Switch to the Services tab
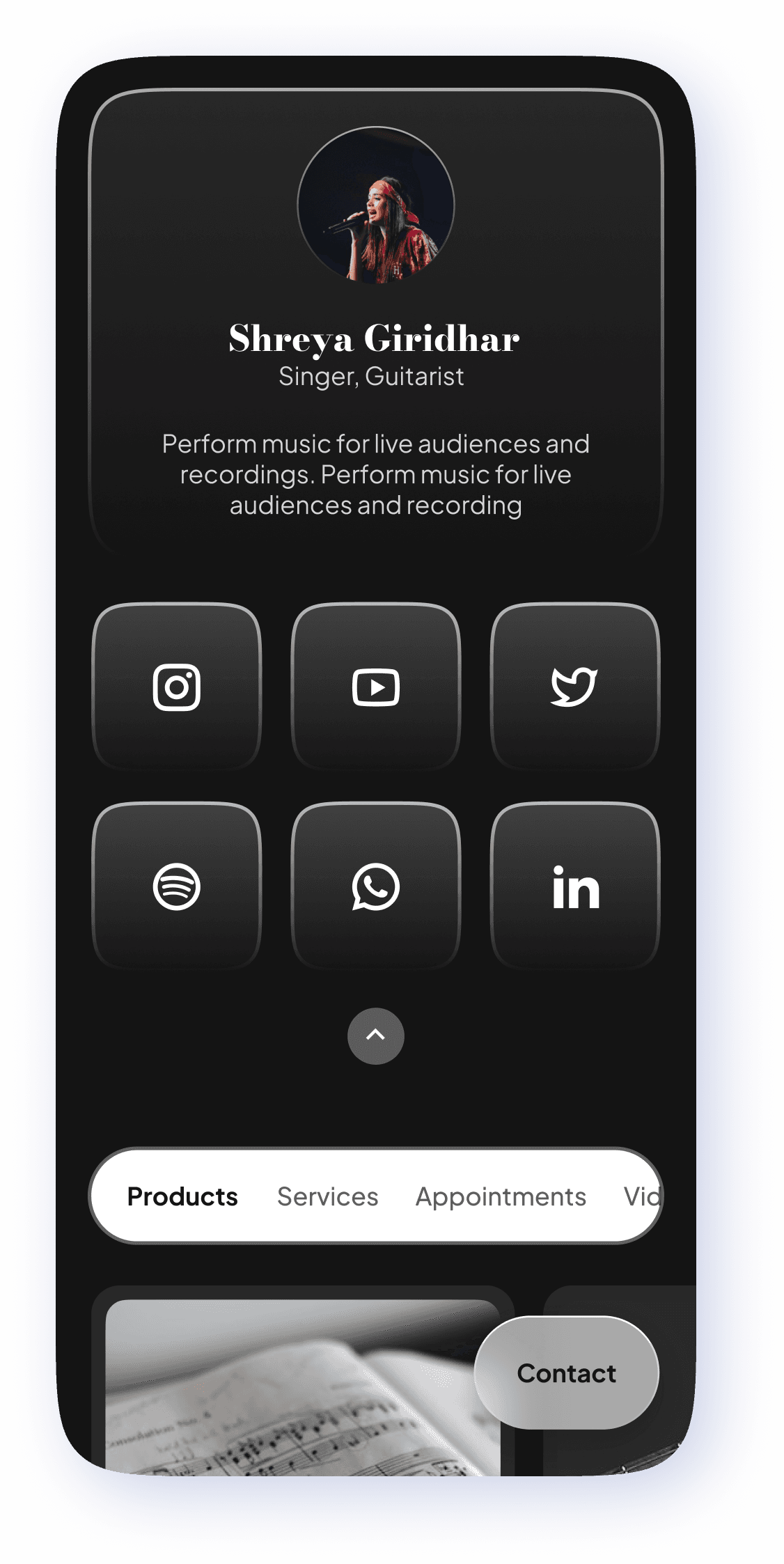The width and height of the screenshot is (784, 1564). (x=327, y=1196)
